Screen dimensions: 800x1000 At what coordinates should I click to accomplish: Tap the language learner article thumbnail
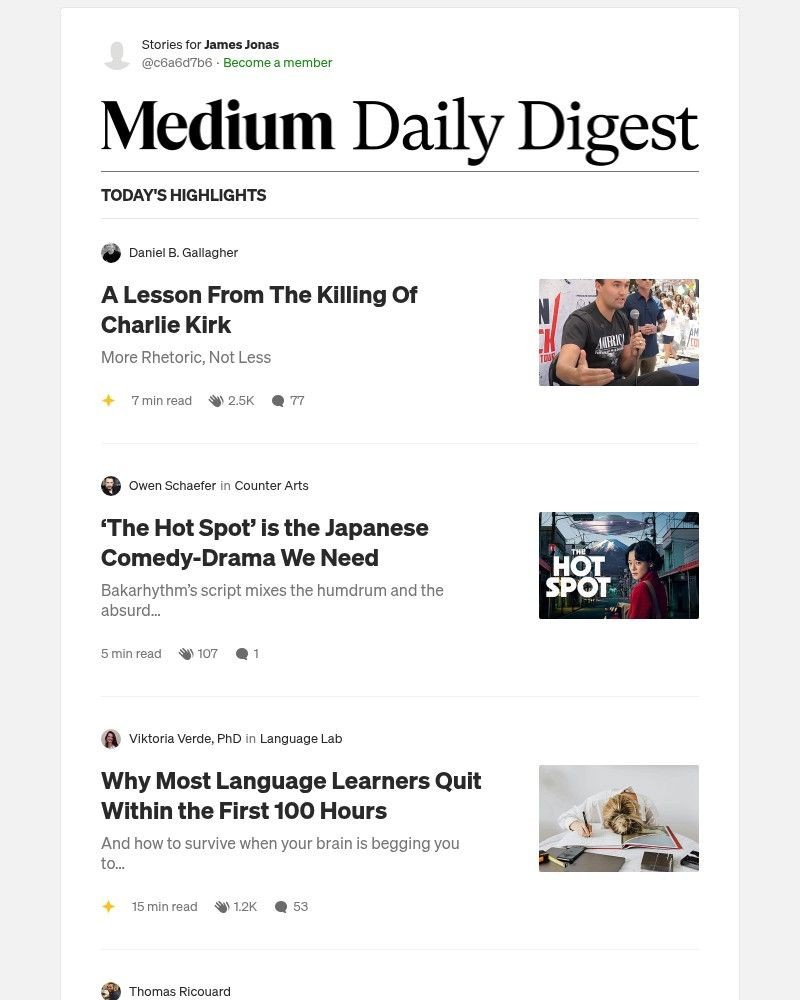click(x=618, y=818)
